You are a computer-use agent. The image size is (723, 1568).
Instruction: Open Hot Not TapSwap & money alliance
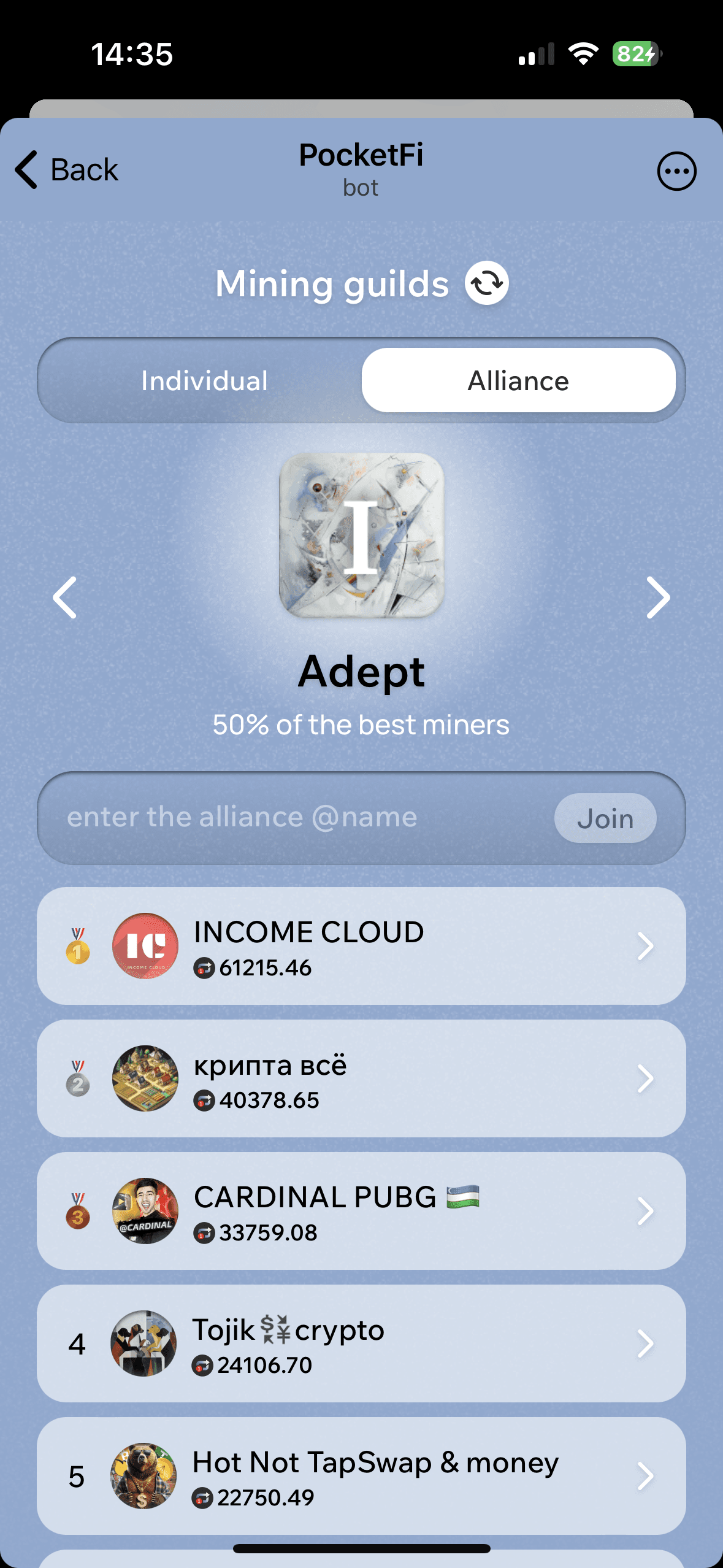(361, 1476)
